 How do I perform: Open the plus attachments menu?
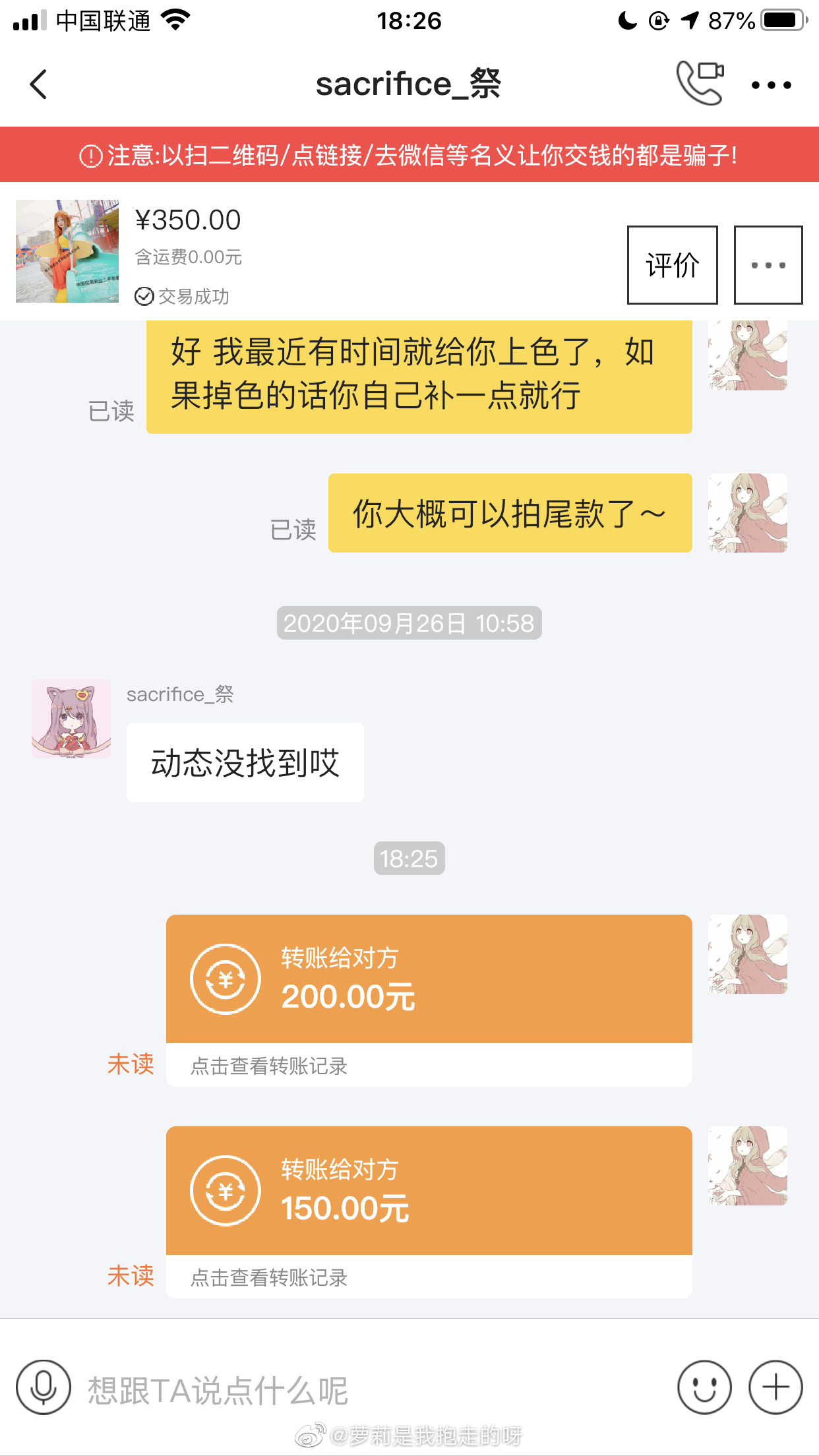coord(775,1387)
